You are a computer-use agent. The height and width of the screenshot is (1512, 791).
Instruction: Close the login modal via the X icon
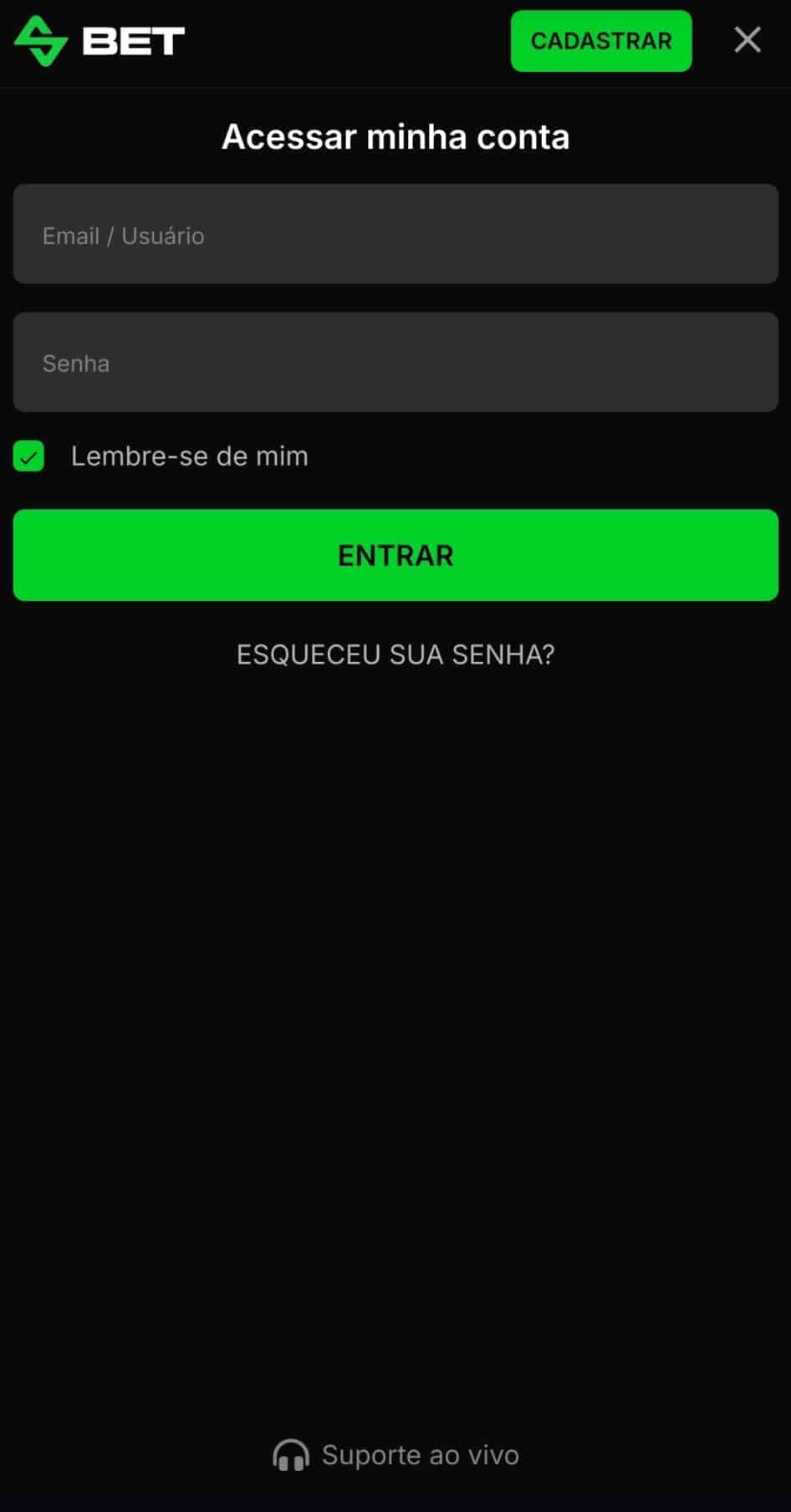click(x=747, y=39)
